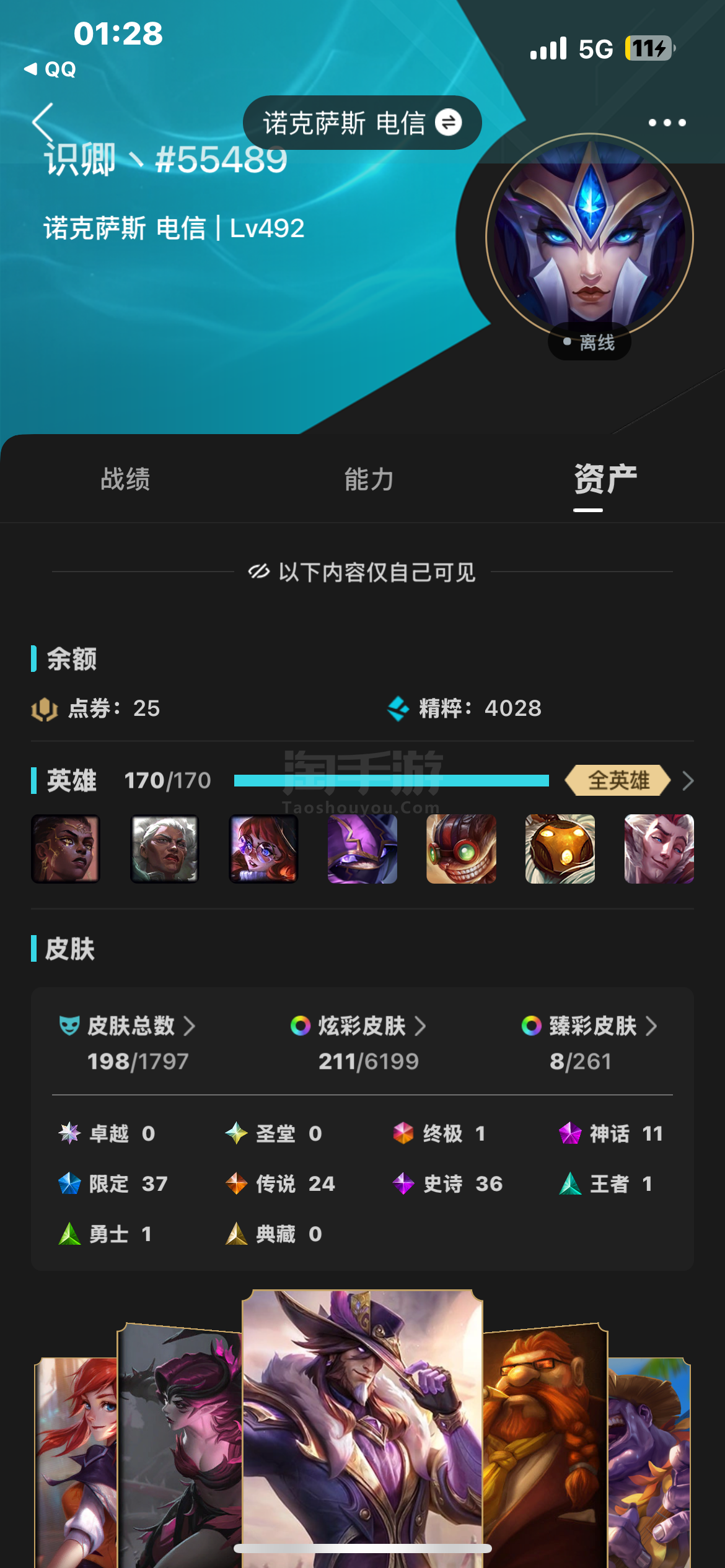
Task: Tap the profile avatar picture
Action: coord(589,237)
